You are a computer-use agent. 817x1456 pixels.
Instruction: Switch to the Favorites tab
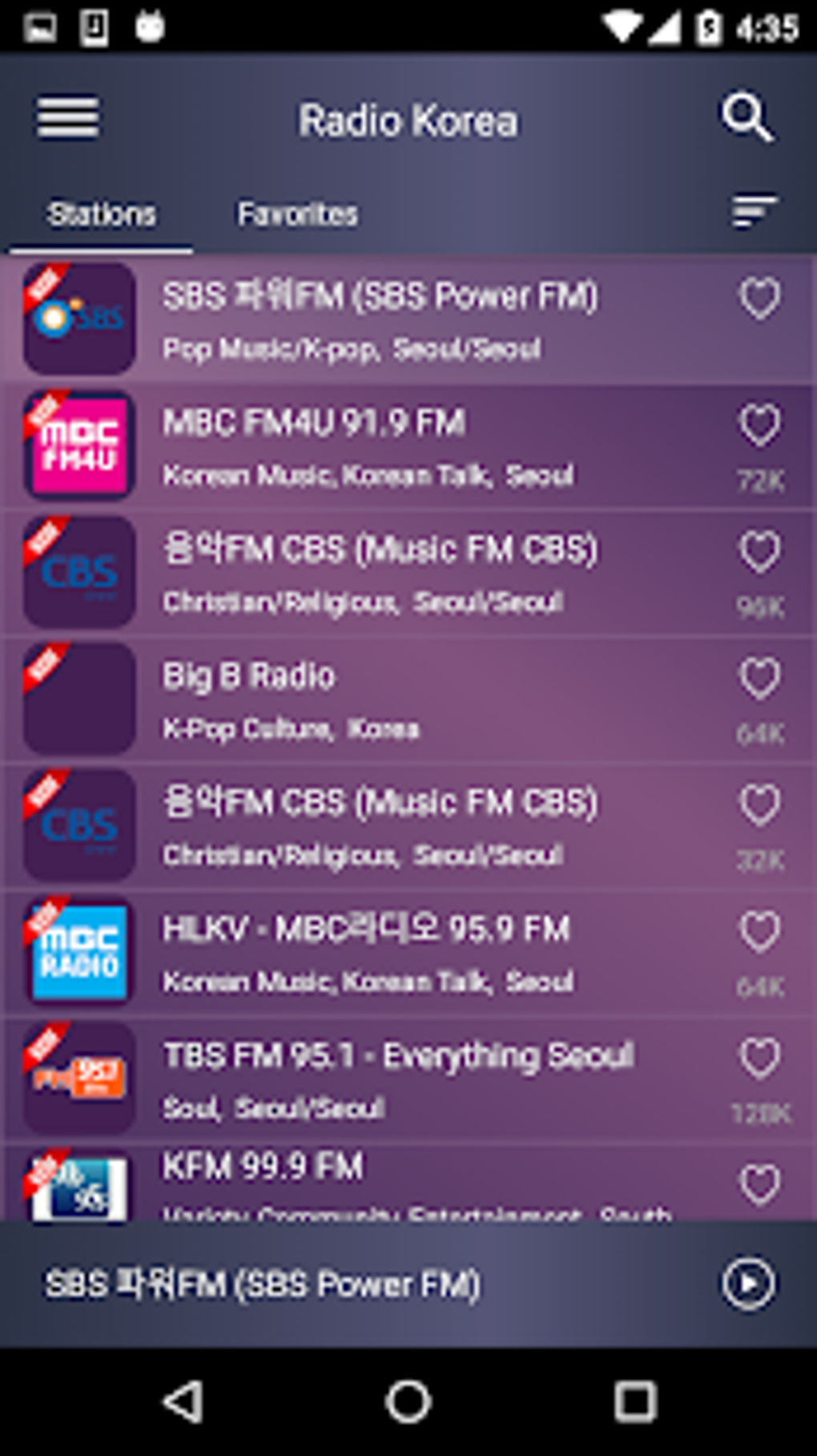coord(297,214)
